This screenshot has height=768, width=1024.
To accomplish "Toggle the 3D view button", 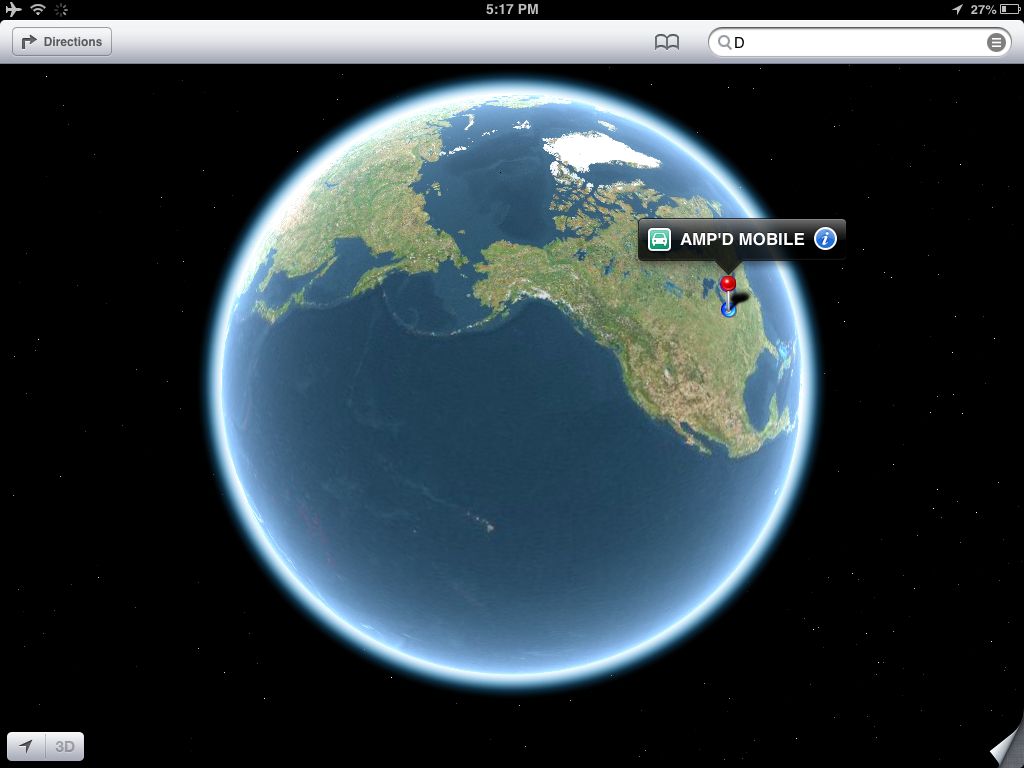I will (x=65, y=746).
